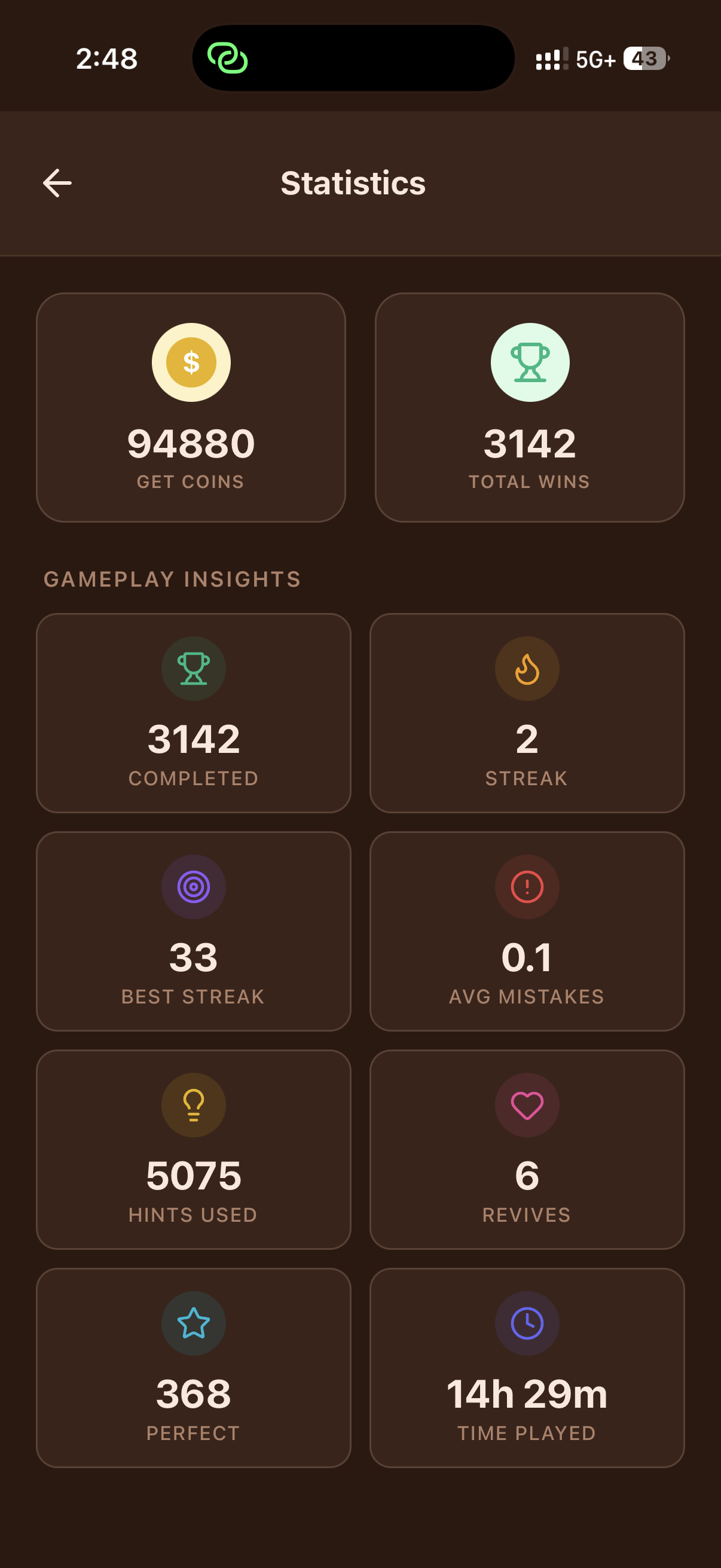This screenshot has height=1568, width=721.
Task: Click the GAMEPLAY INSIGHTS section heading
Action: point(172,579)
